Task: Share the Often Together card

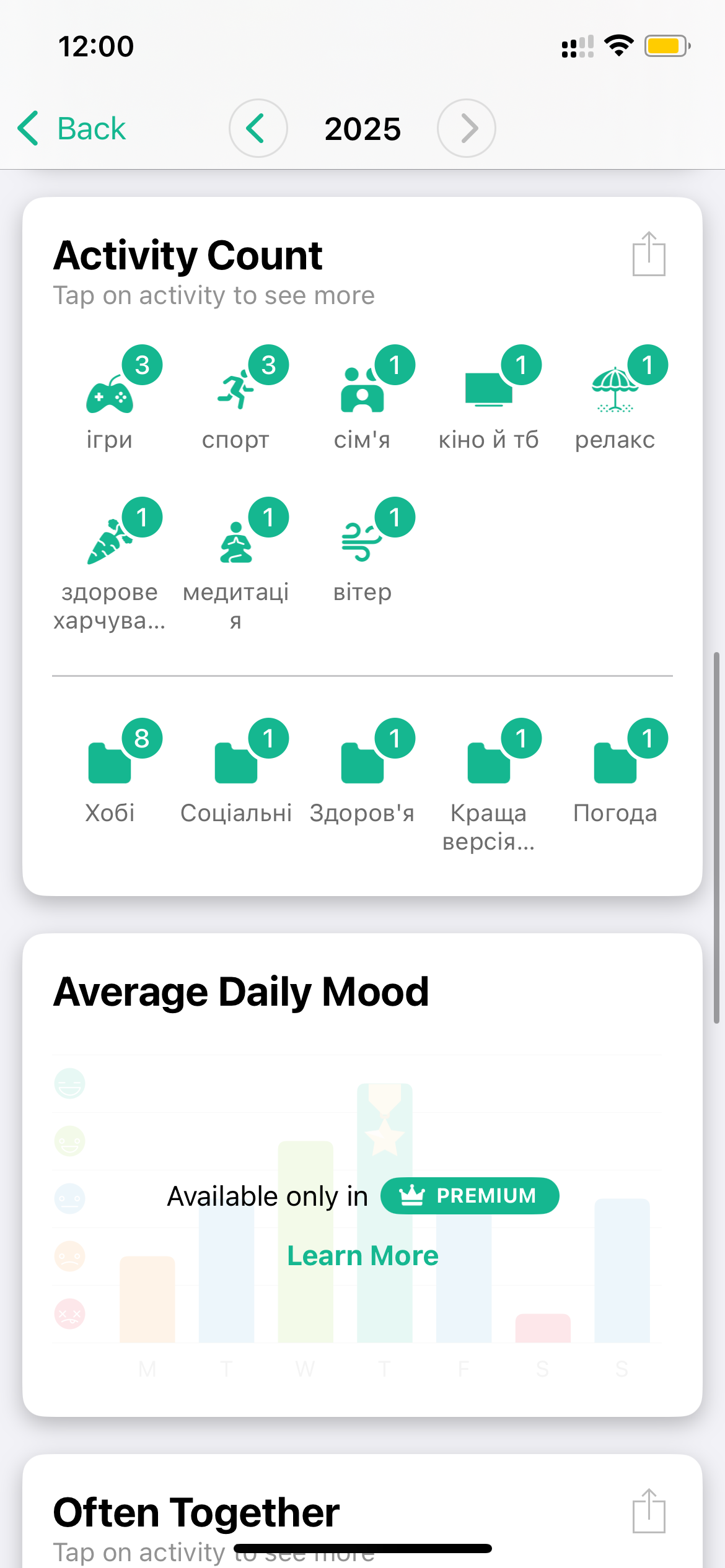Action: pos(649,1511)
